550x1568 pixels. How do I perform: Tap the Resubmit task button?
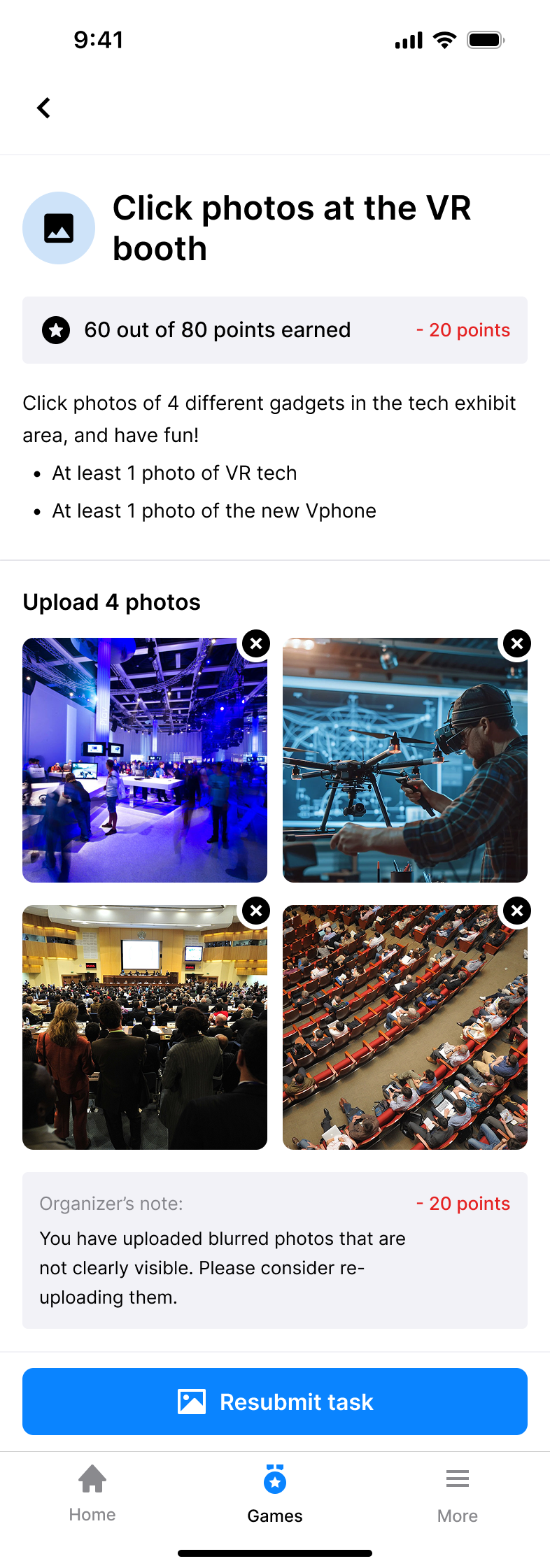click(x=275, y=1402)
